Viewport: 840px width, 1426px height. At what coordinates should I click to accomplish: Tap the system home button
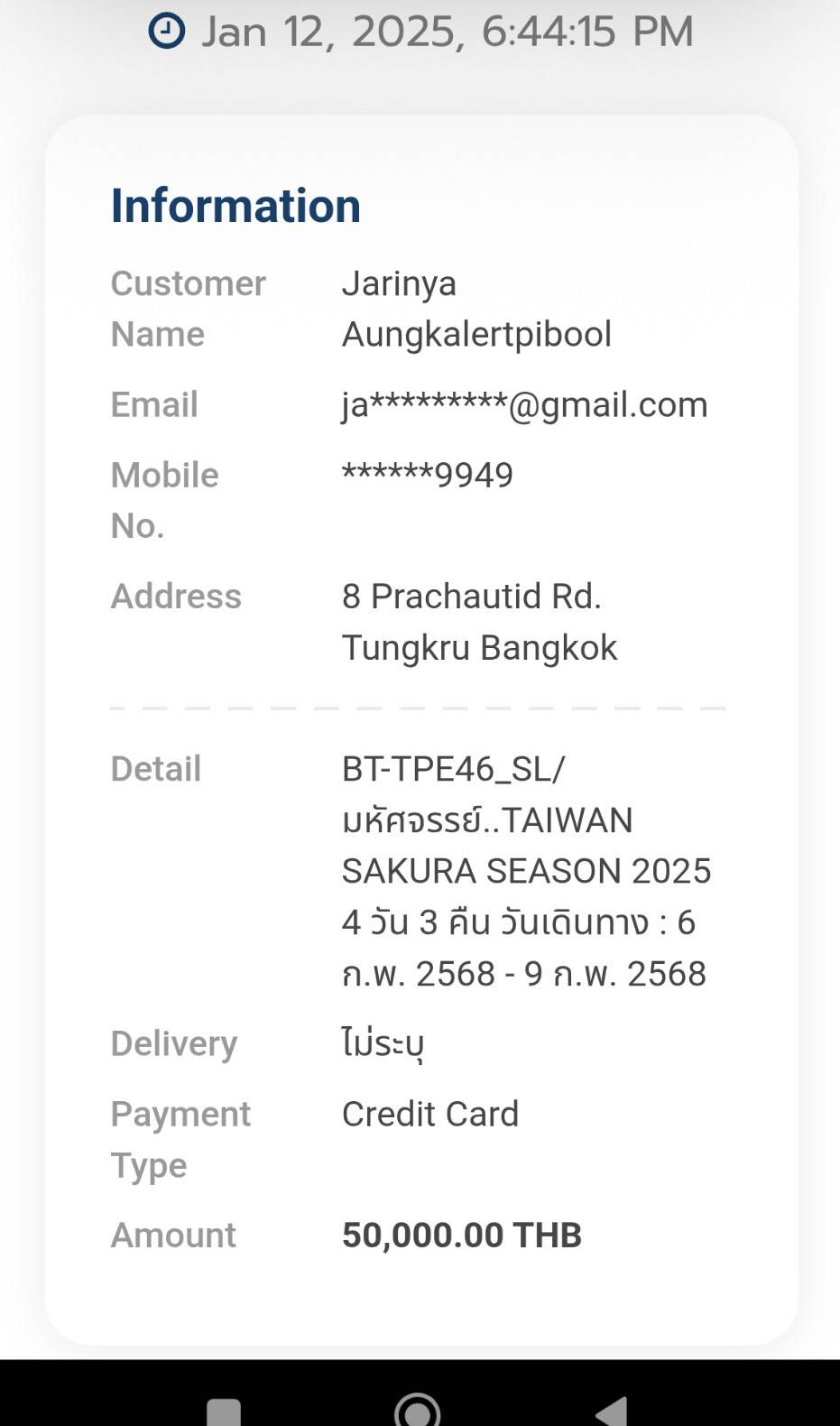pos(418,1410)
